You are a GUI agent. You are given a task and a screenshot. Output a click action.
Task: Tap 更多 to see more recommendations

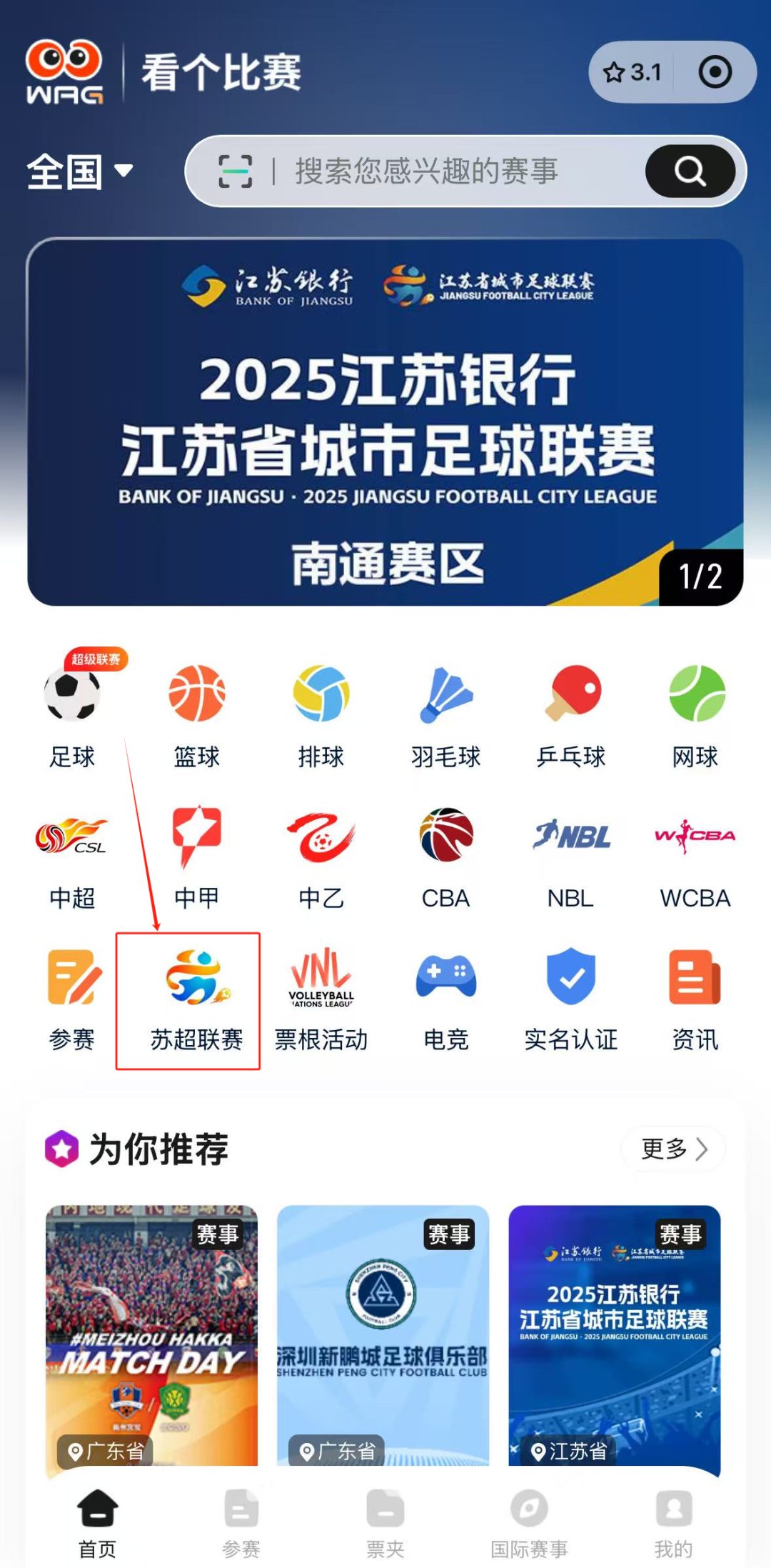tap(673, 1149)
